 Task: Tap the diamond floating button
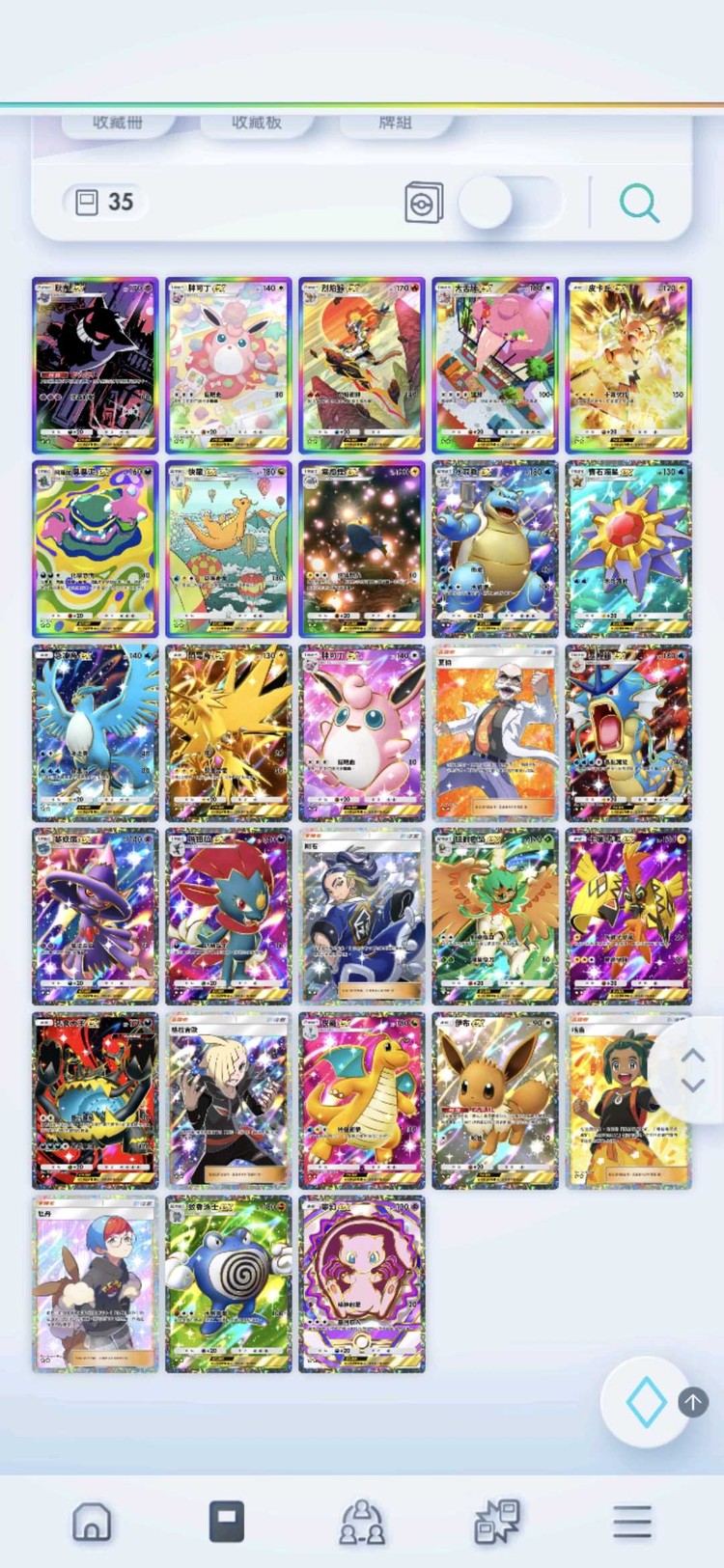point(646,1402)
